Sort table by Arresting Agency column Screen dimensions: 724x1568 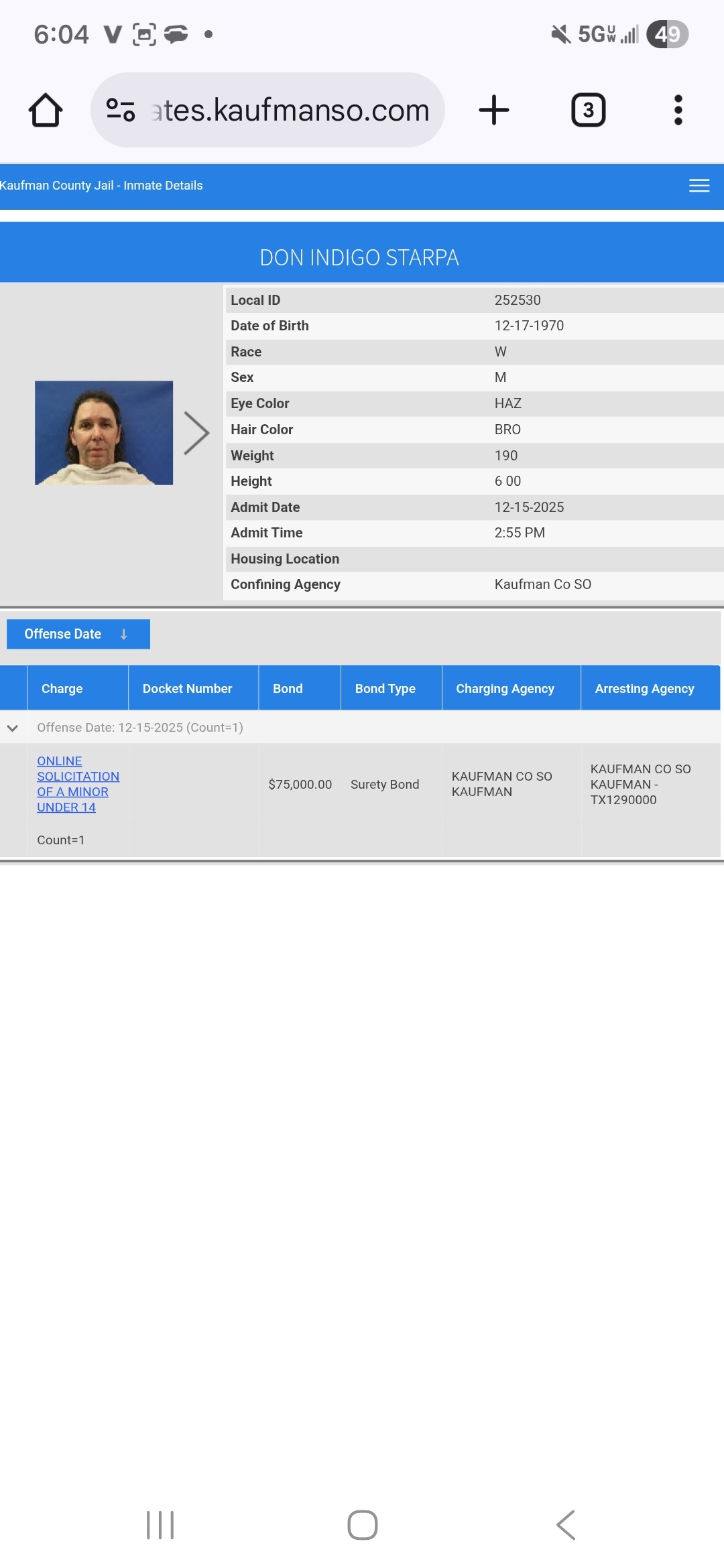(x=644, y=688)
